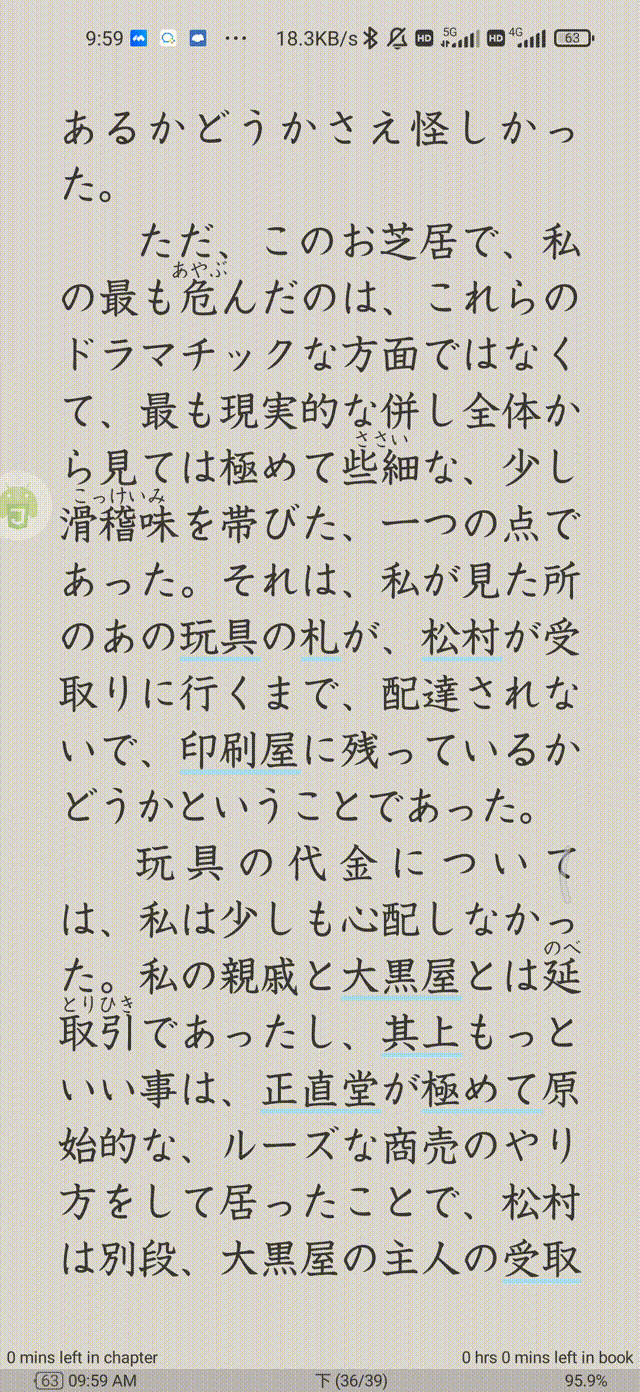Open the floating Android robot icon
This screenshot has height=1392, width=640.
point(18,507)
